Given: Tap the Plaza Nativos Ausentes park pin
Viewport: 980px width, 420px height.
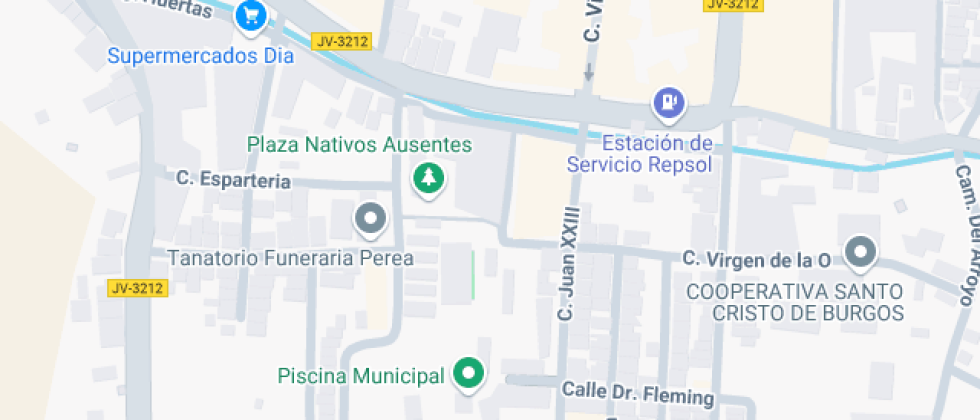Looking at the screenshot, I should click(429, 179).
